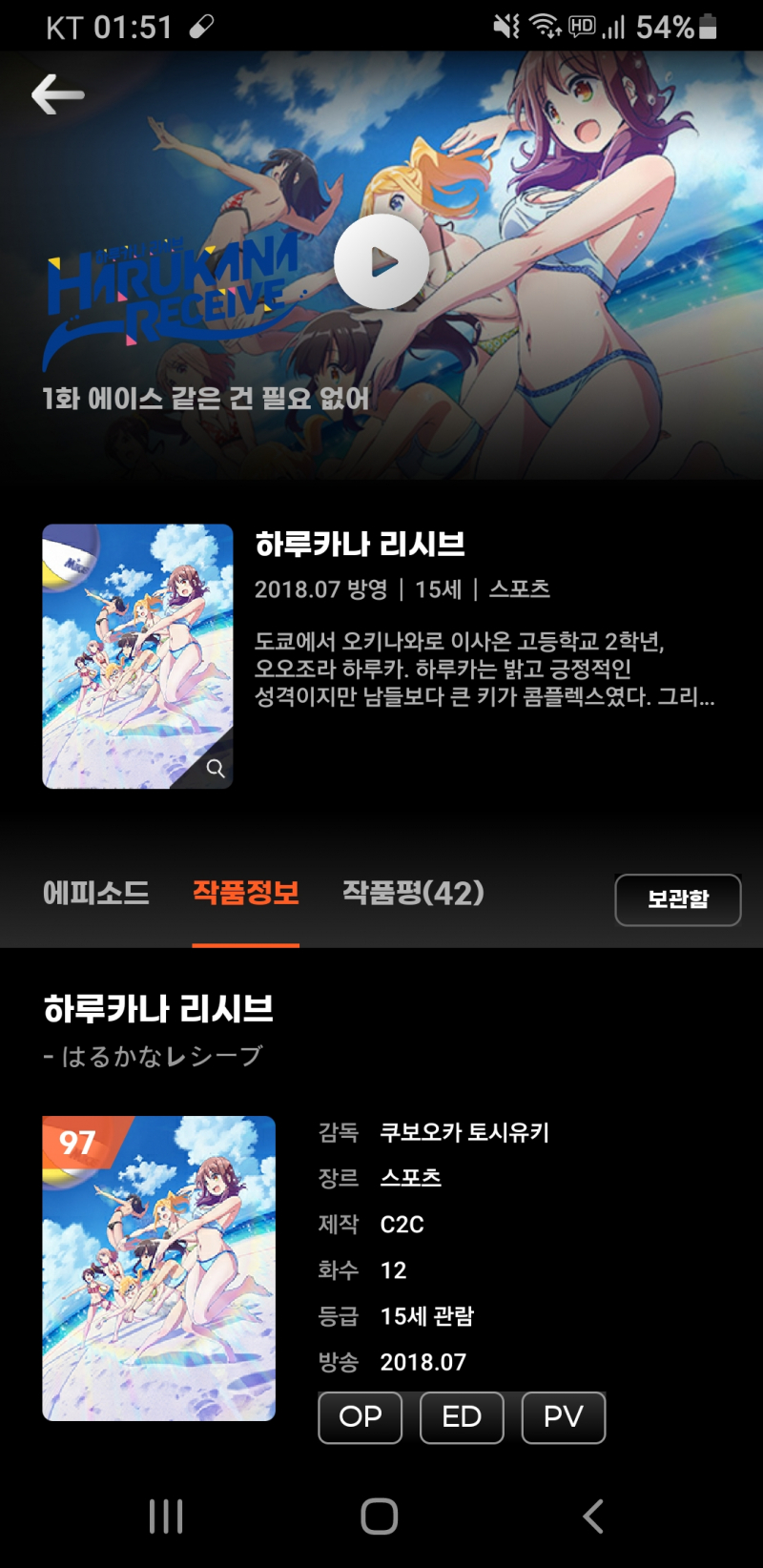Open recent apps from navigation bar
This screenshot has height=1568, width=763.
166,1516
